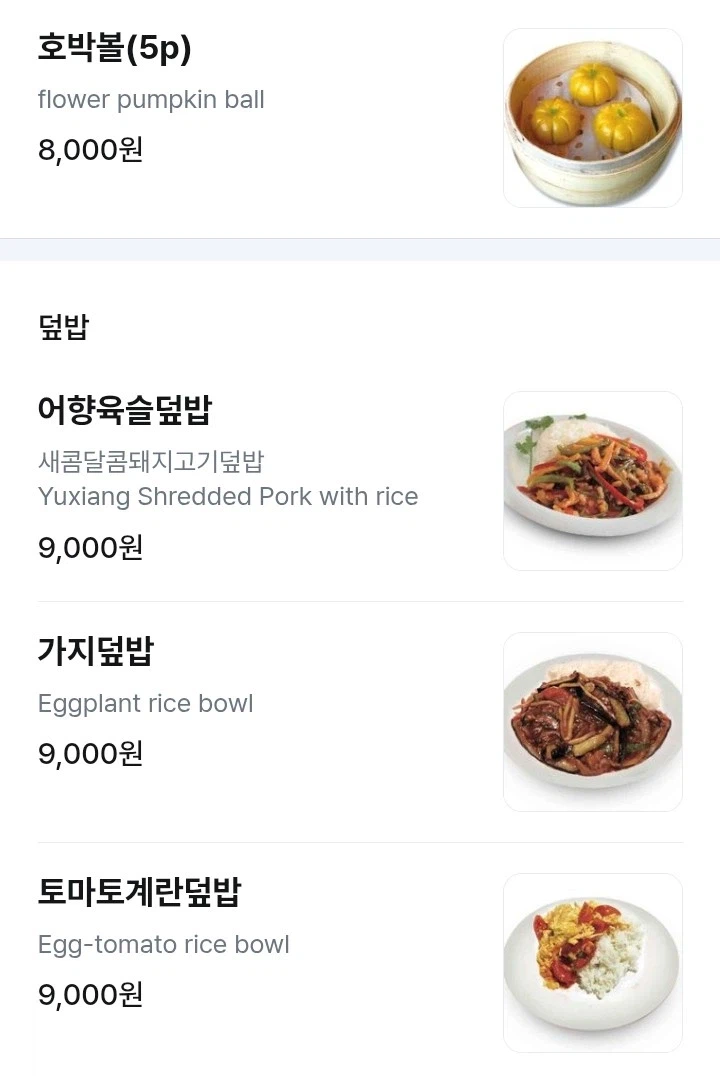Viewport: 720px width, 1076px height.
Task: Open the flower pumpkin ball photo
Action: tap(592, 117)
